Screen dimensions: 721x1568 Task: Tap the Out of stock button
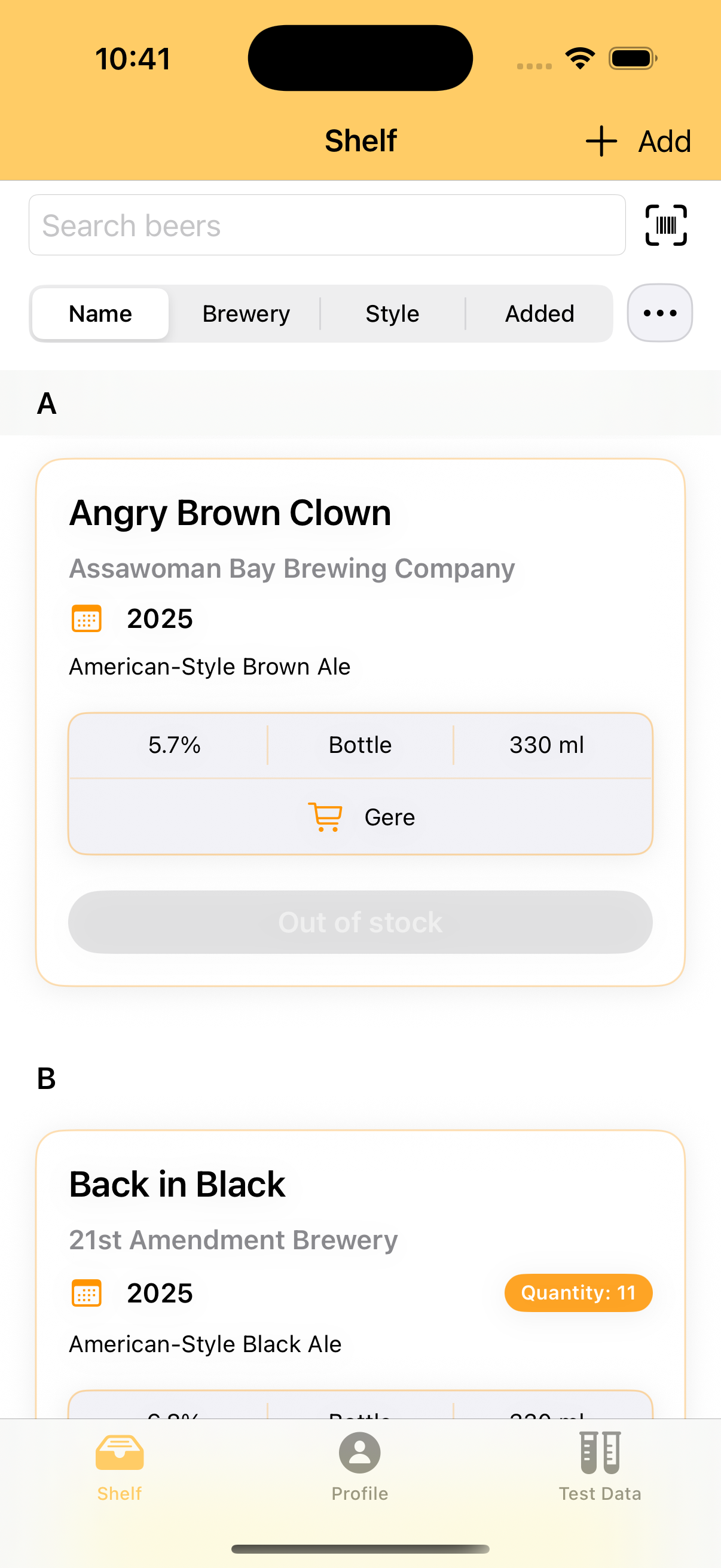[x=360, y=922]
